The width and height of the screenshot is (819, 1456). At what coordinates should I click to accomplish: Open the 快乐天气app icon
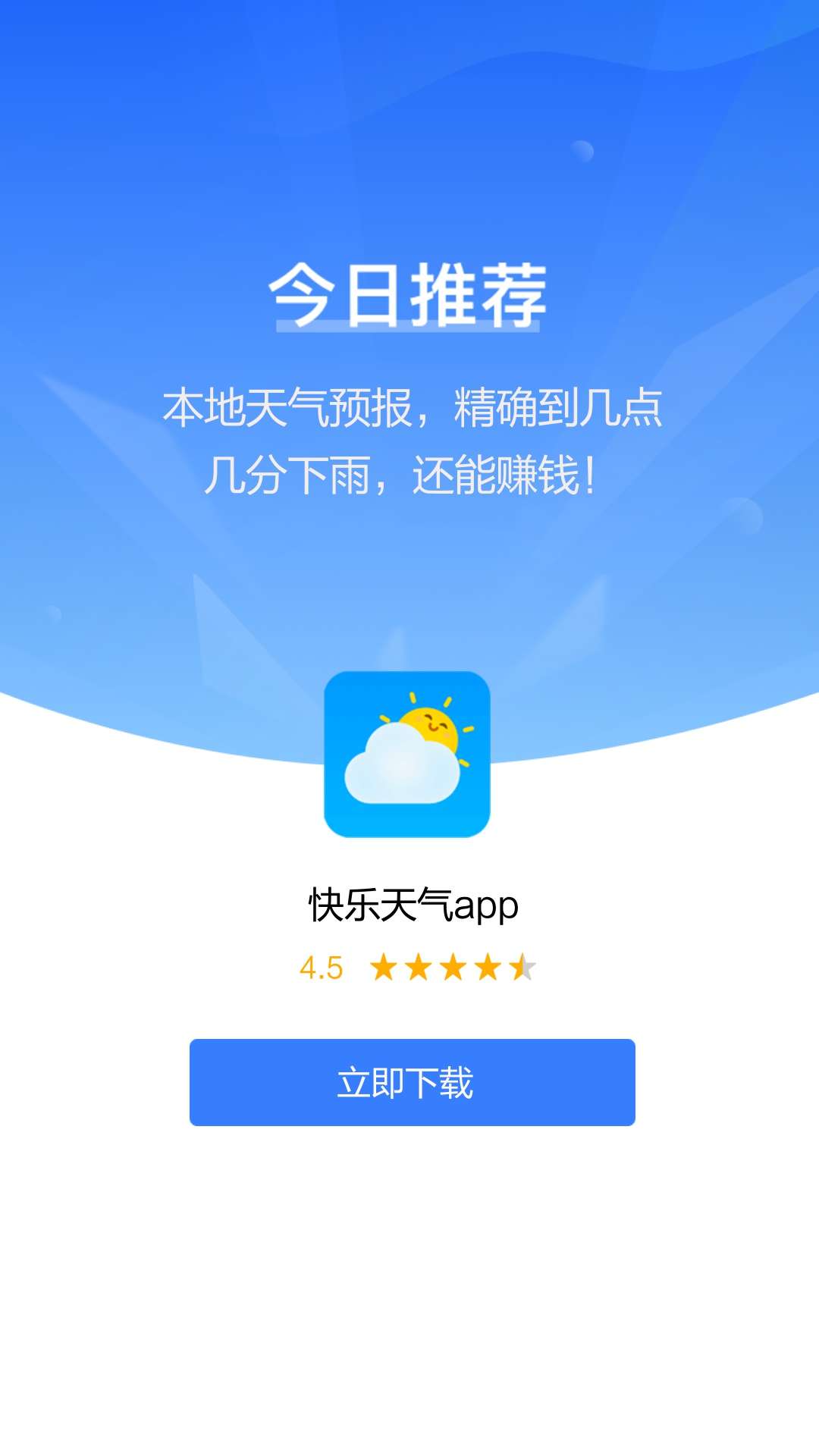tap(407, 755)
